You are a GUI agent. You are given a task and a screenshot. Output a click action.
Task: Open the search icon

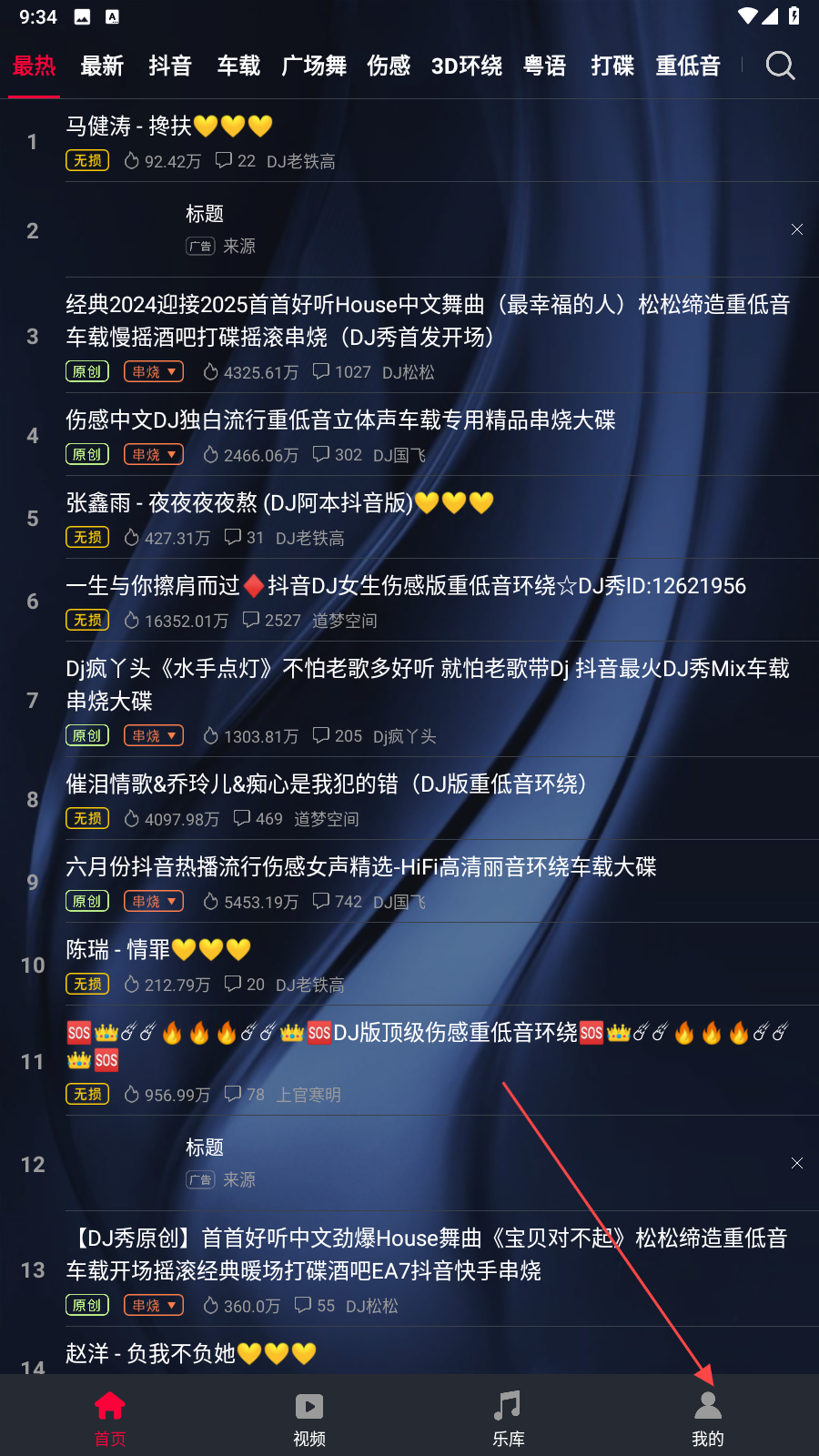pyautogui.click(x=780, y=66)
